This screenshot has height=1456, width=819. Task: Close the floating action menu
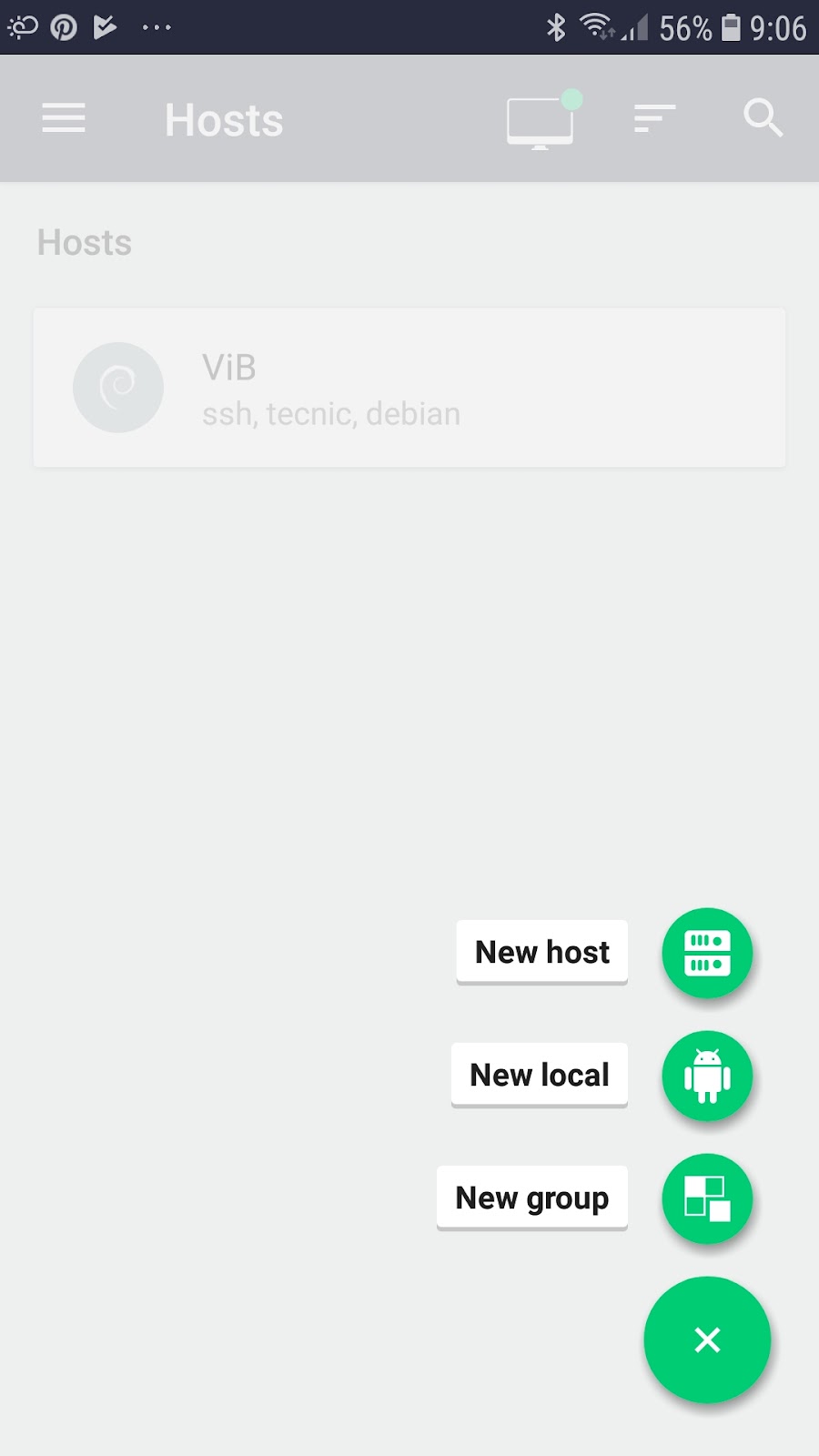point(707,1340)
